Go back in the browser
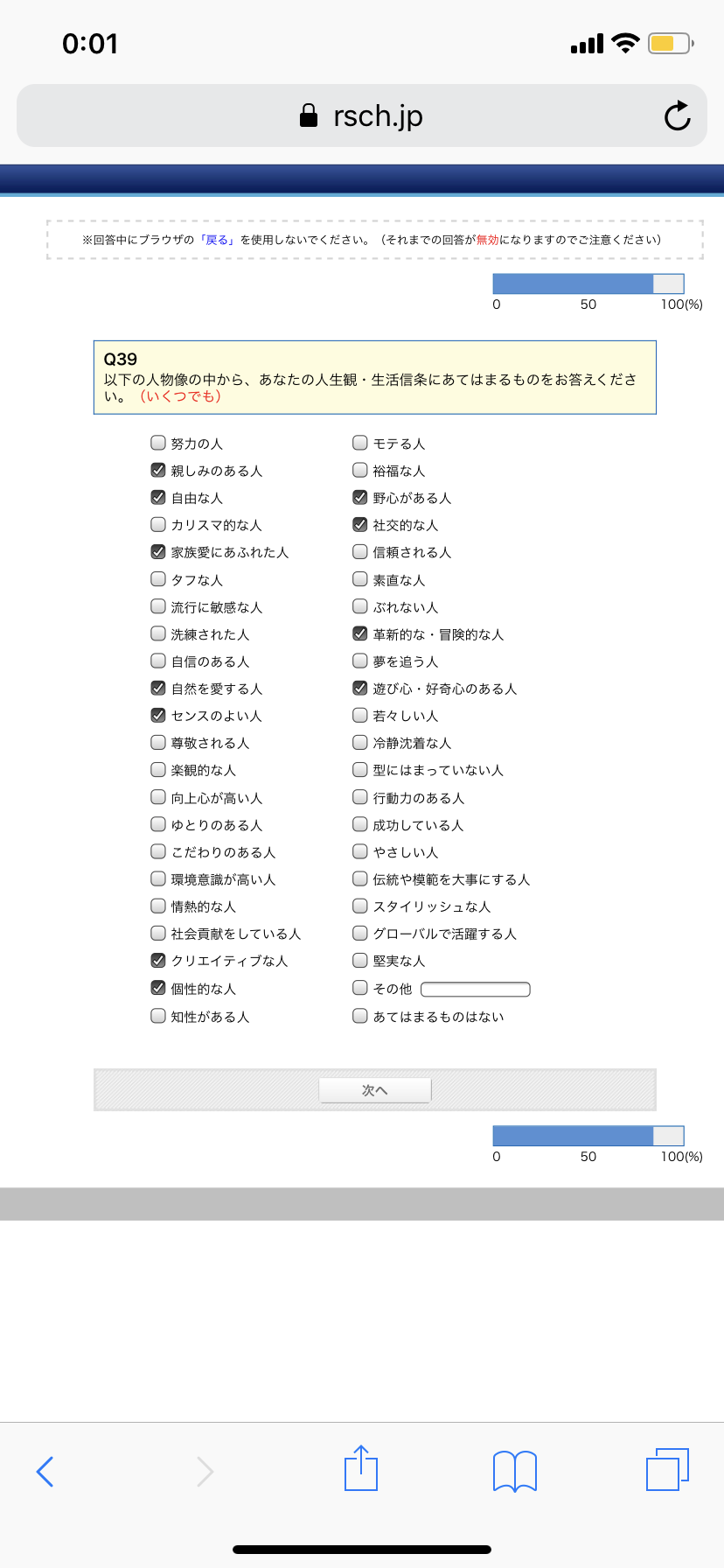Screen dimensions: 724x1568 [45, 1472]
